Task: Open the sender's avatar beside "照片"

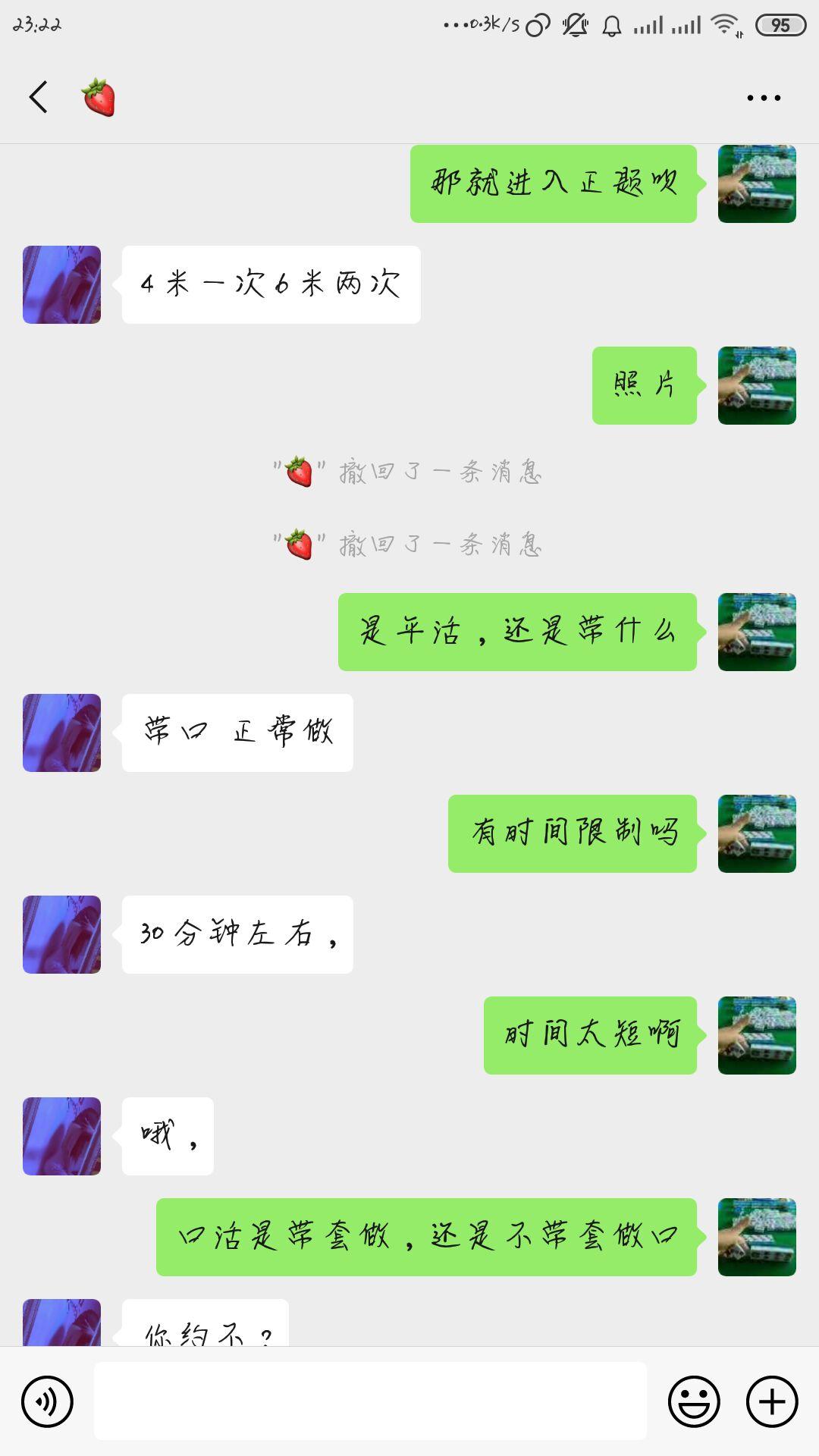Action: 757,385
